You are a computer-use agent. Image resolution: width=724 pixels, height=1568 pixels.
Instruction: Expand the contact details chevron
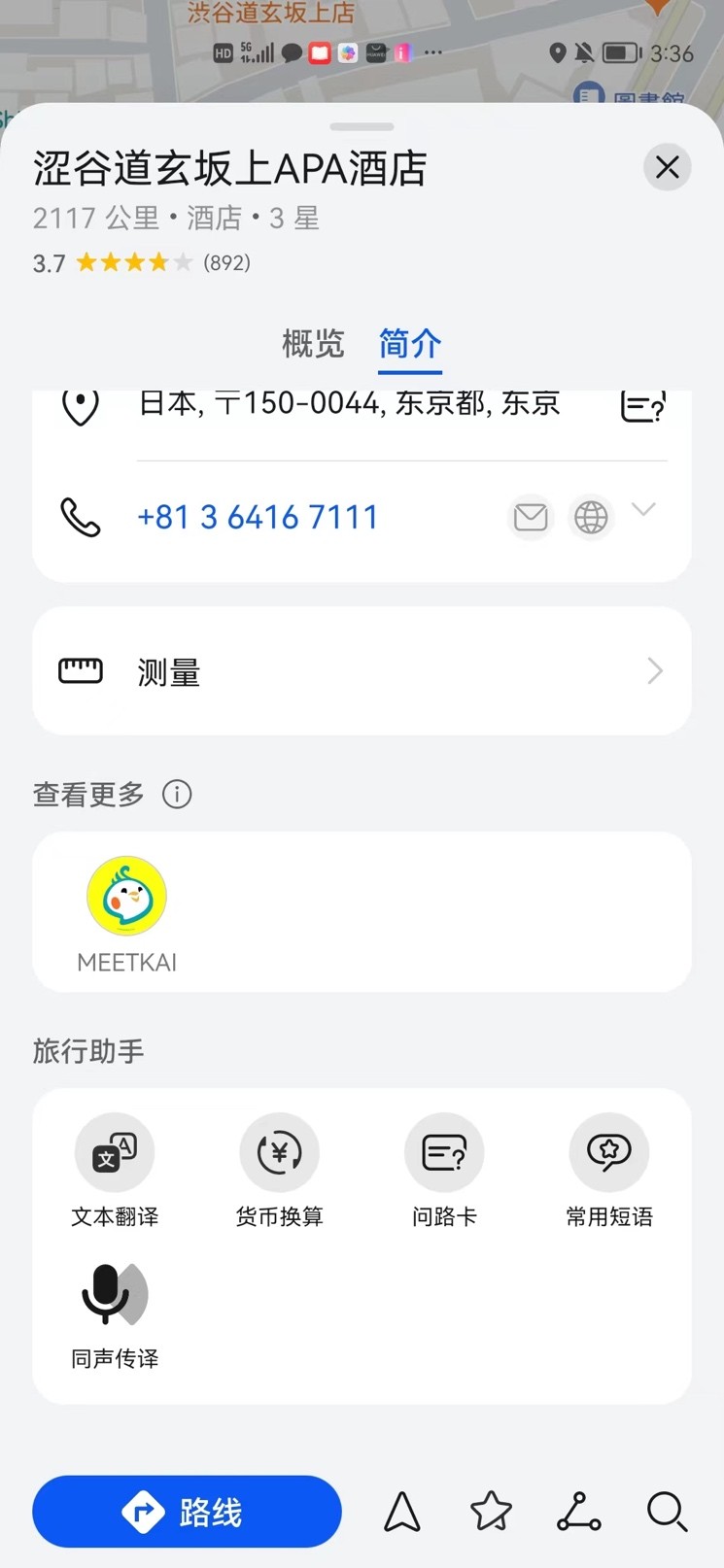(643, 509)
